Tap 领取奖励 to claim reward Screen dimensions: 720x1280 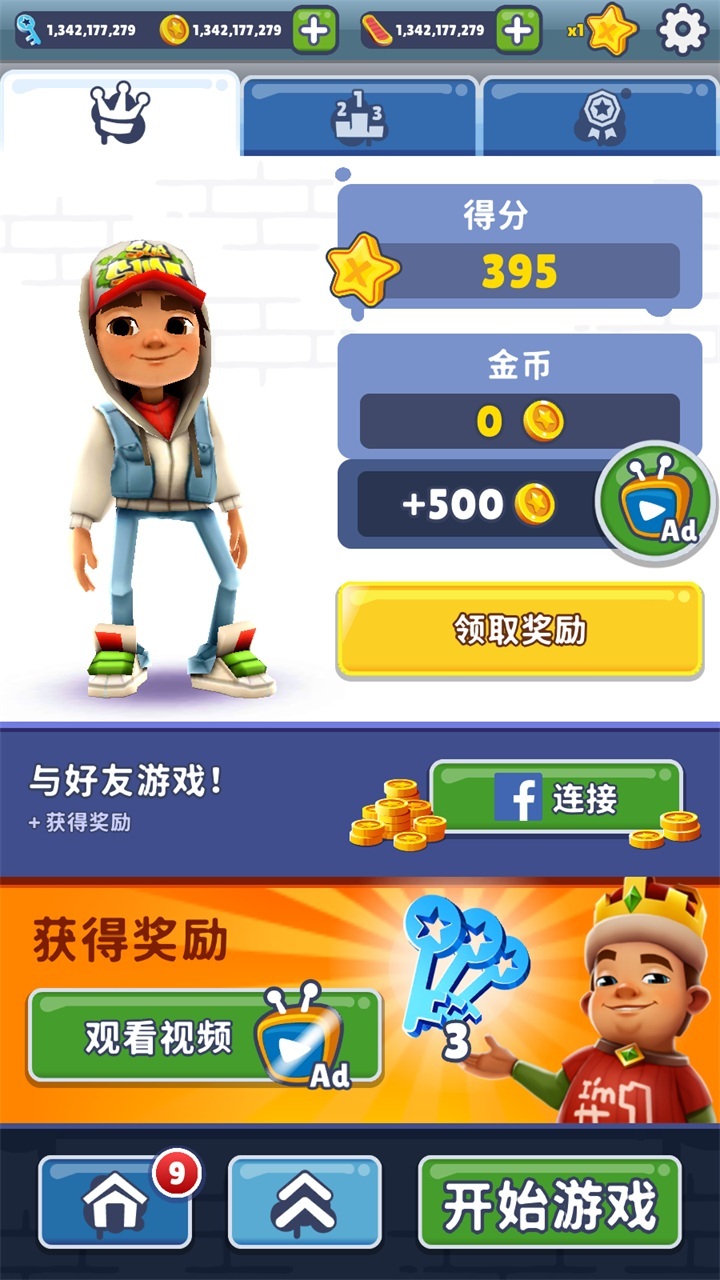tap(519, 630)
